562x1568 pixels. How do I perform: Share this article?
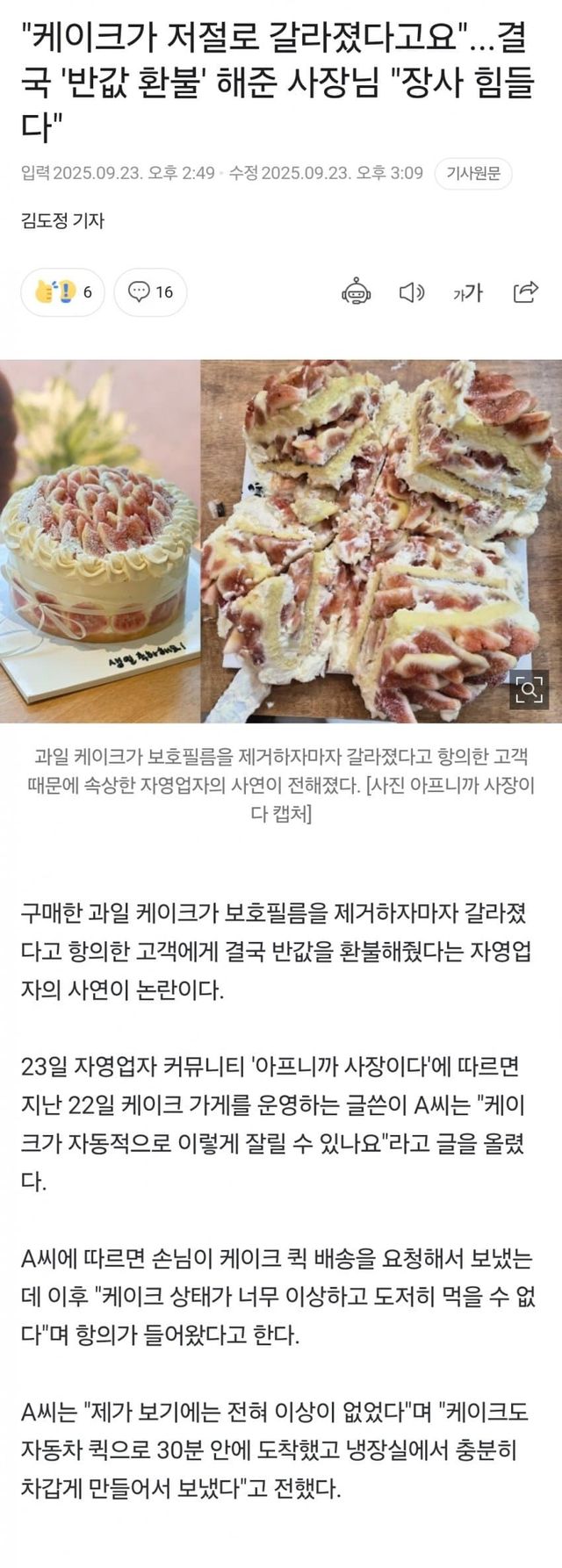(x=525, y=292)
